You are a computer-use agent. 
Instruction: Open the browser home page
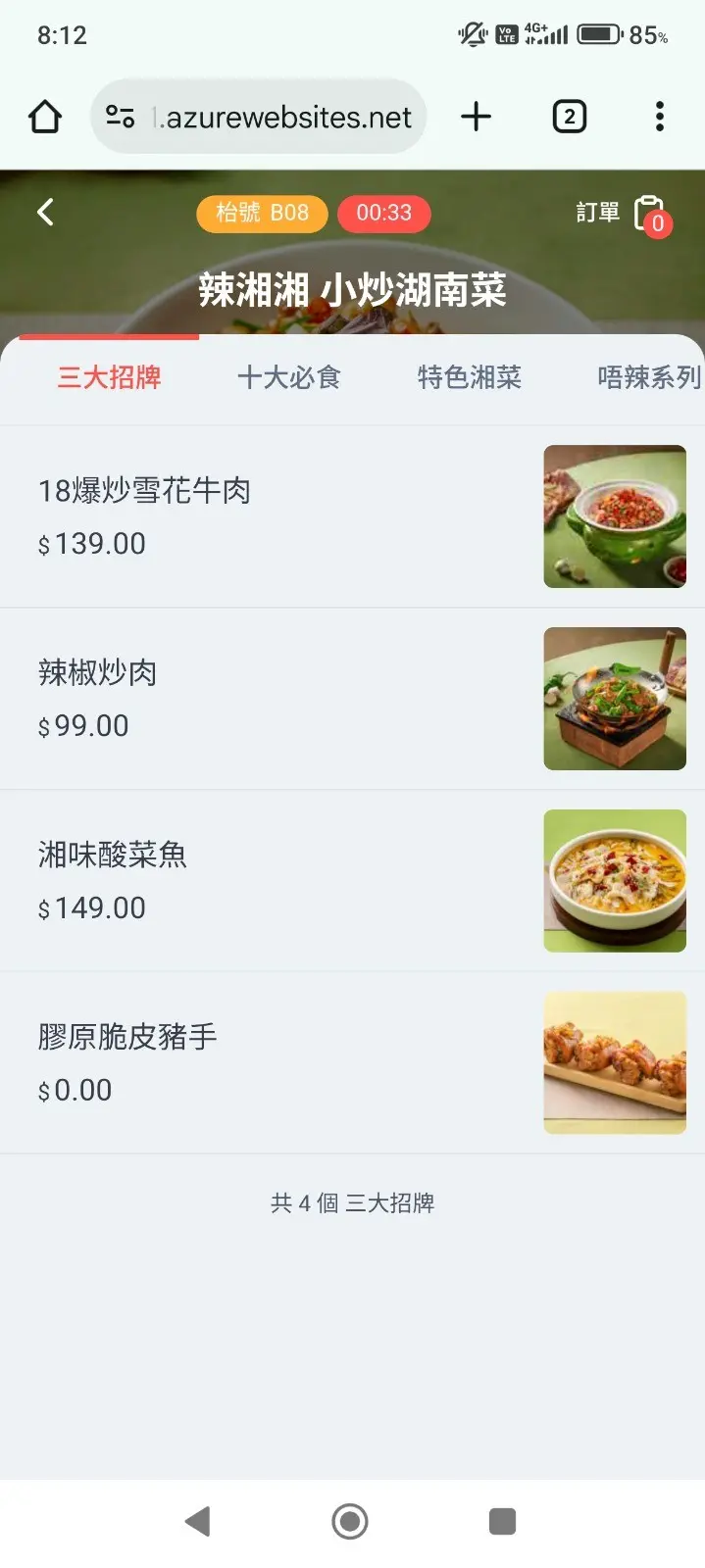click(45, 117)
